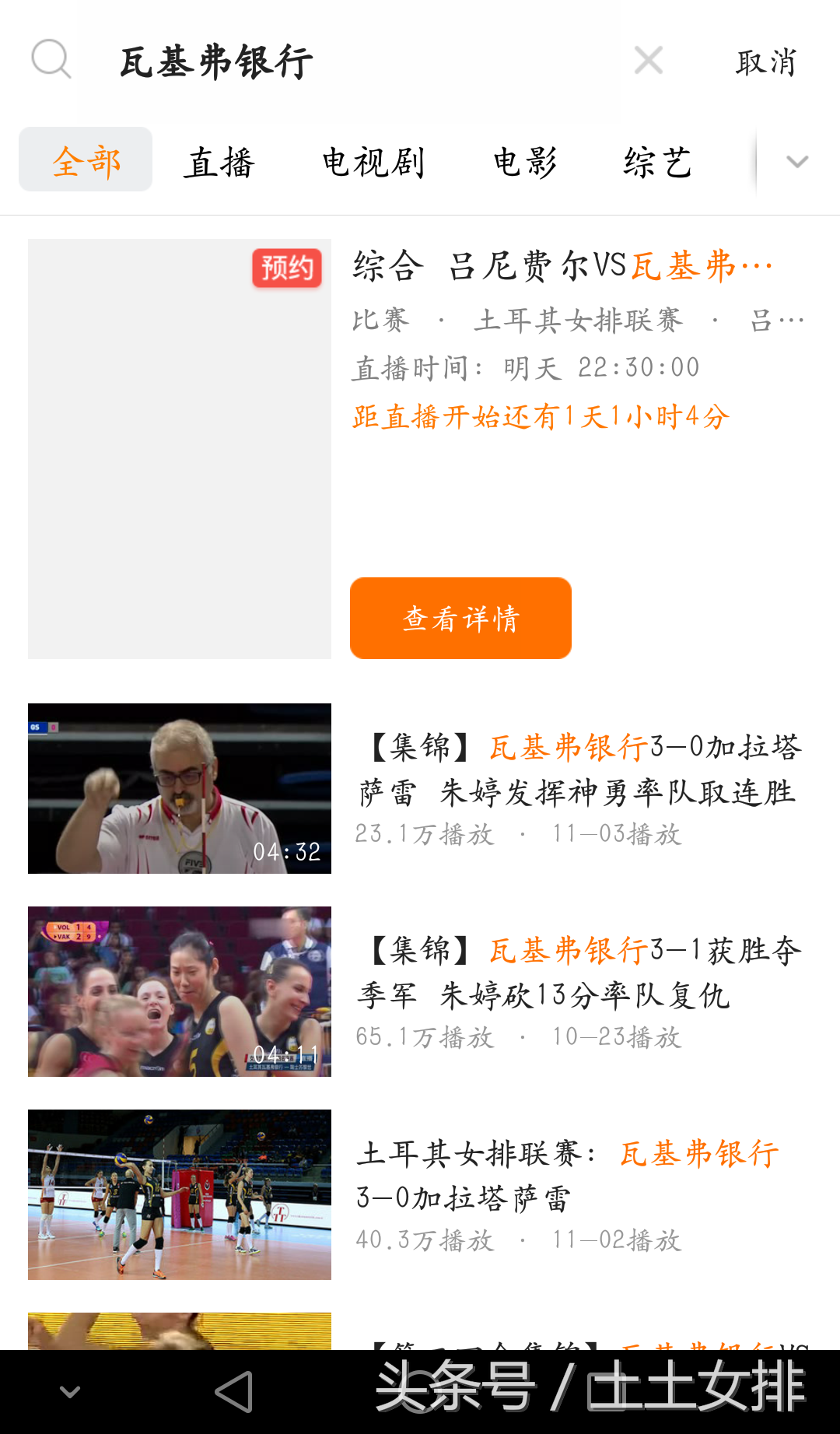Tap the search field containing 瓦基弗银行
Image resolution: width=840 pixels, height=1434 pixels.
pyautogui.click(x=350, y=61)
